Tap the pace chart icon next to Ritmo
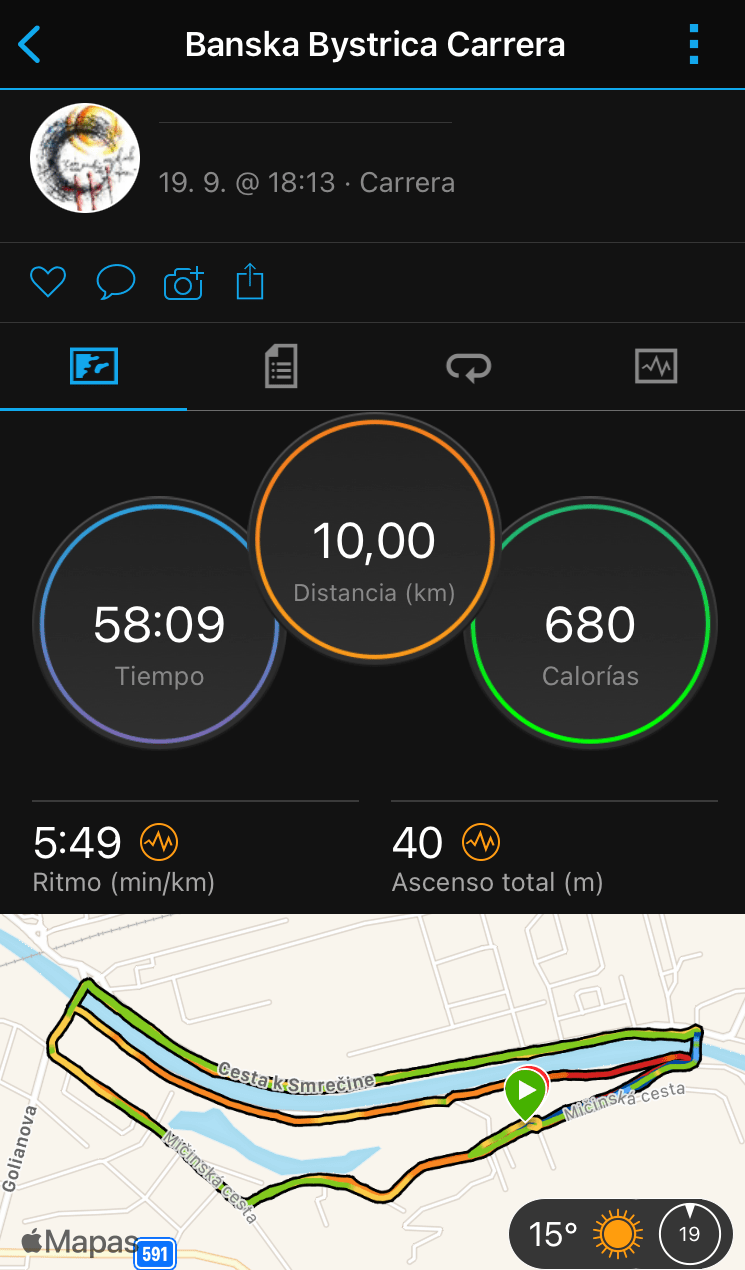Screen dimensions: 745x1270 (158, 843)
